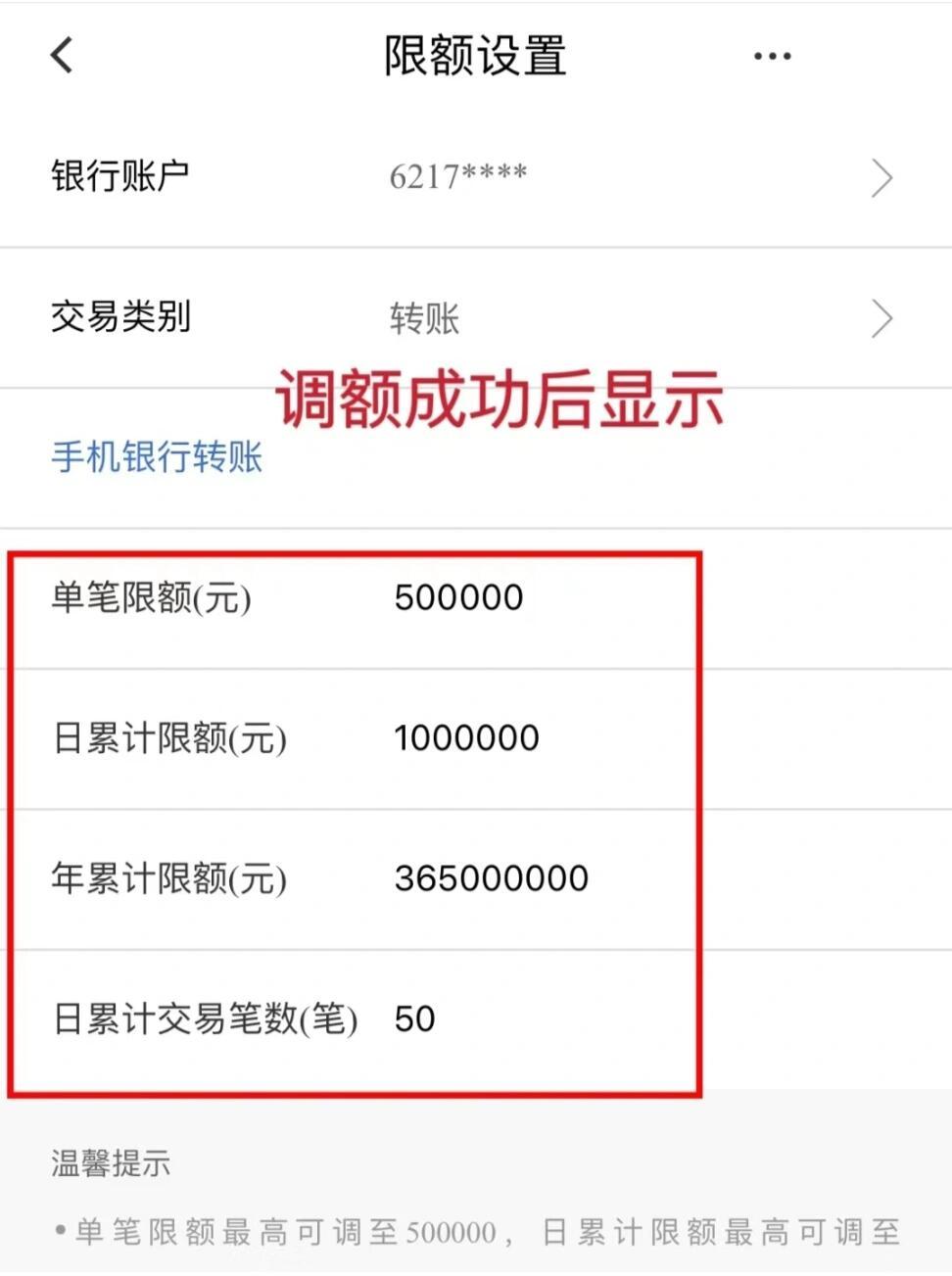Tap the back arrow icon
Image resolution: width=952 pixels, height=1276 pixels.
pyautogui.click(x=61, y=56)
